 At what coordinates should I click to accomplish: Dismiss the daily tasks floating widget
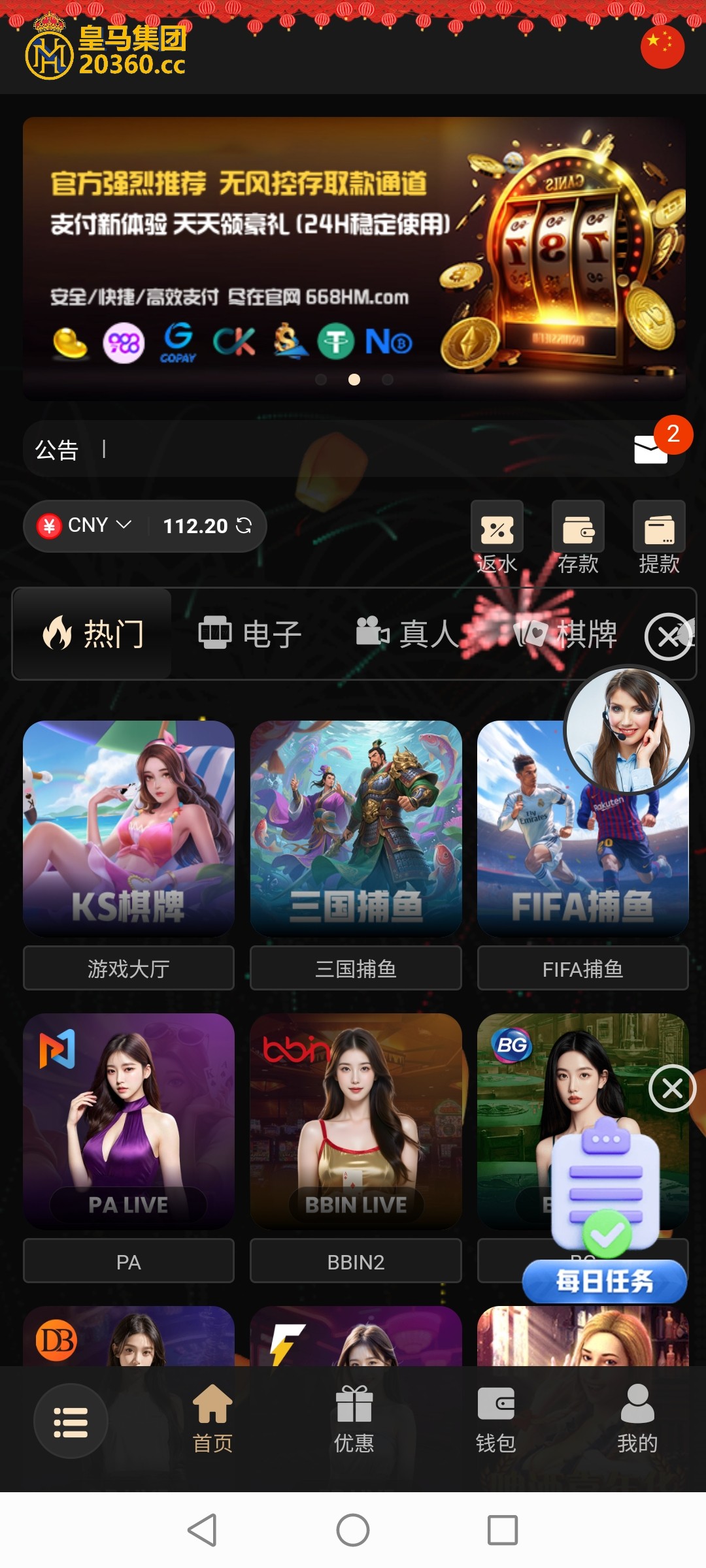672,1088
